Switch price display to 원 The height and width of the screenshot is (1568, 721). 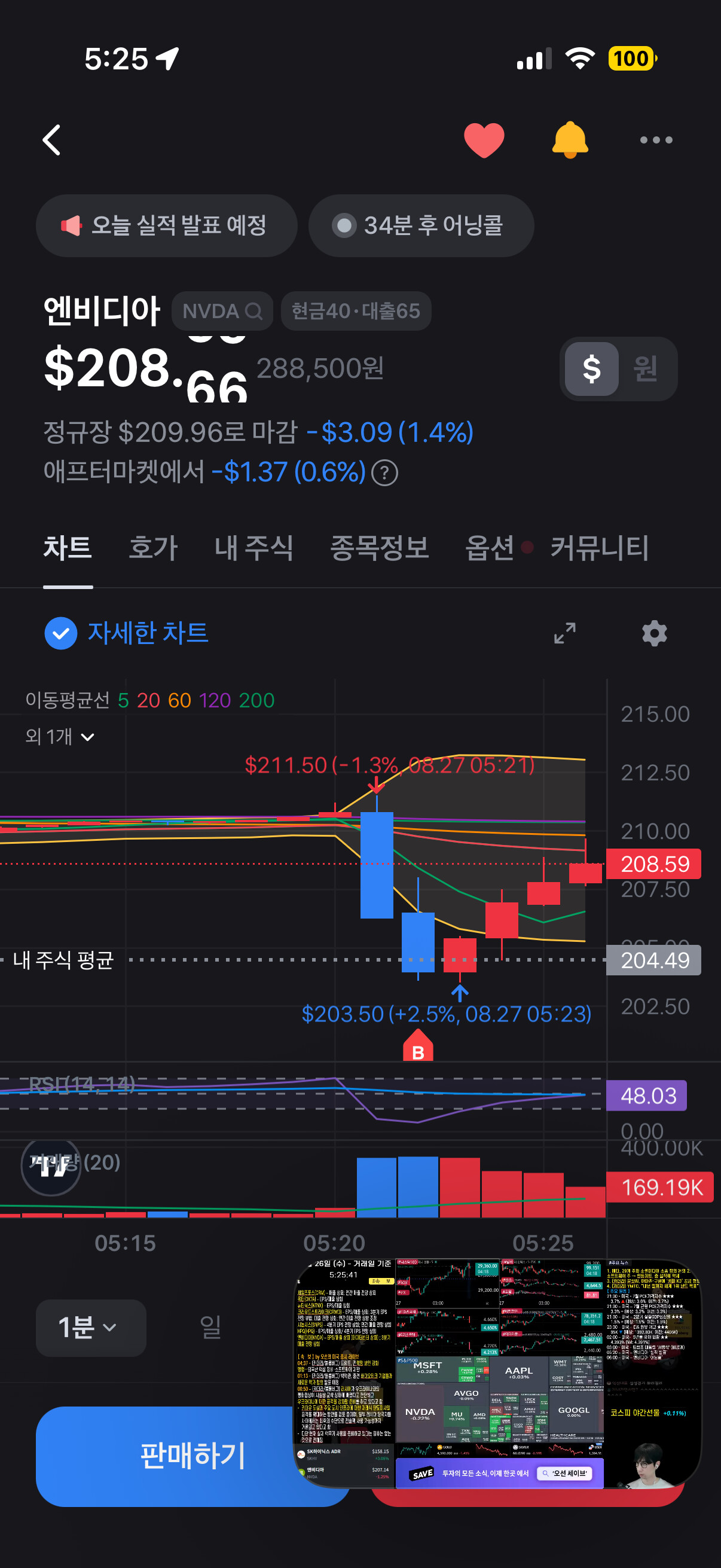645,369
